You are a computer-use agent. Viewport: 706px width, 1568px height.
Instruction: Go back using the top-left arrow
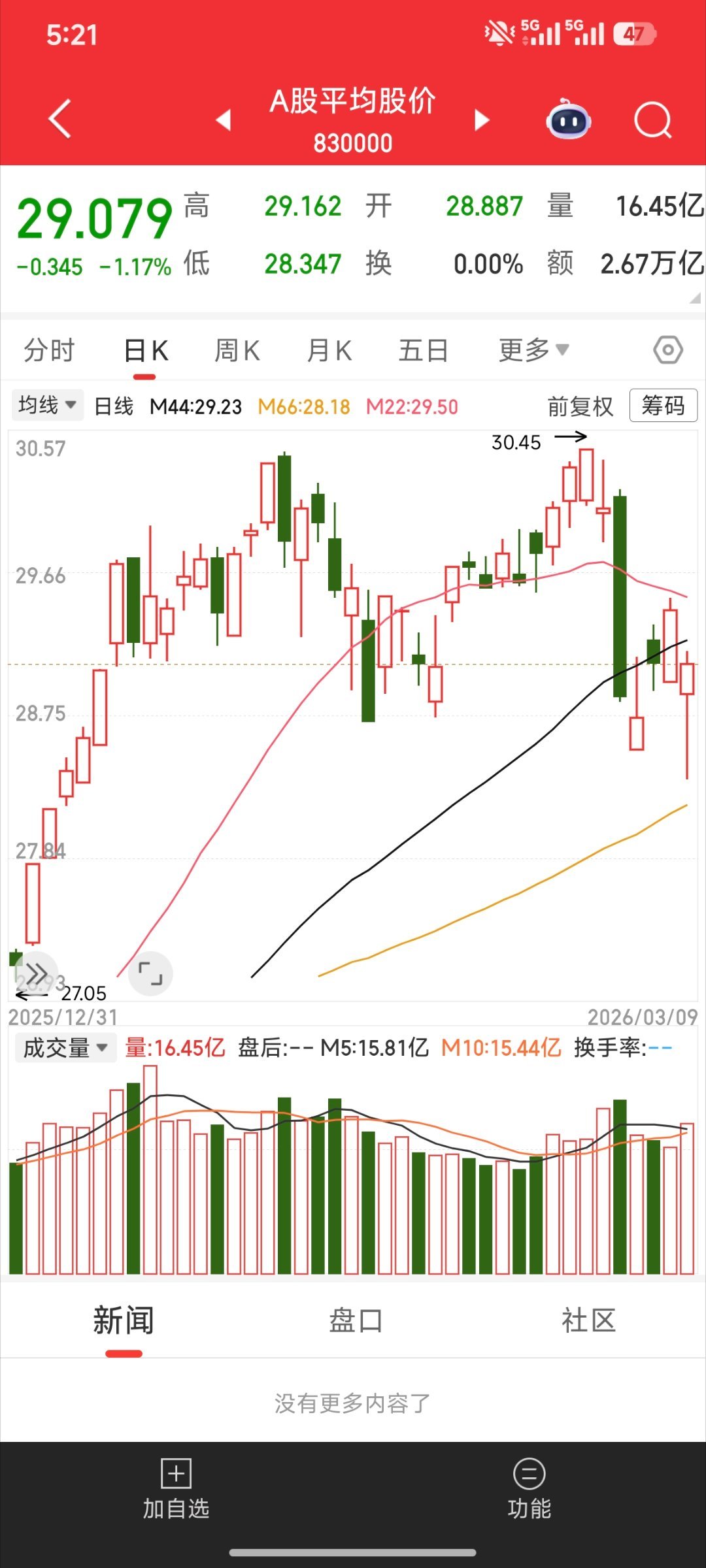tap(60, 119)
